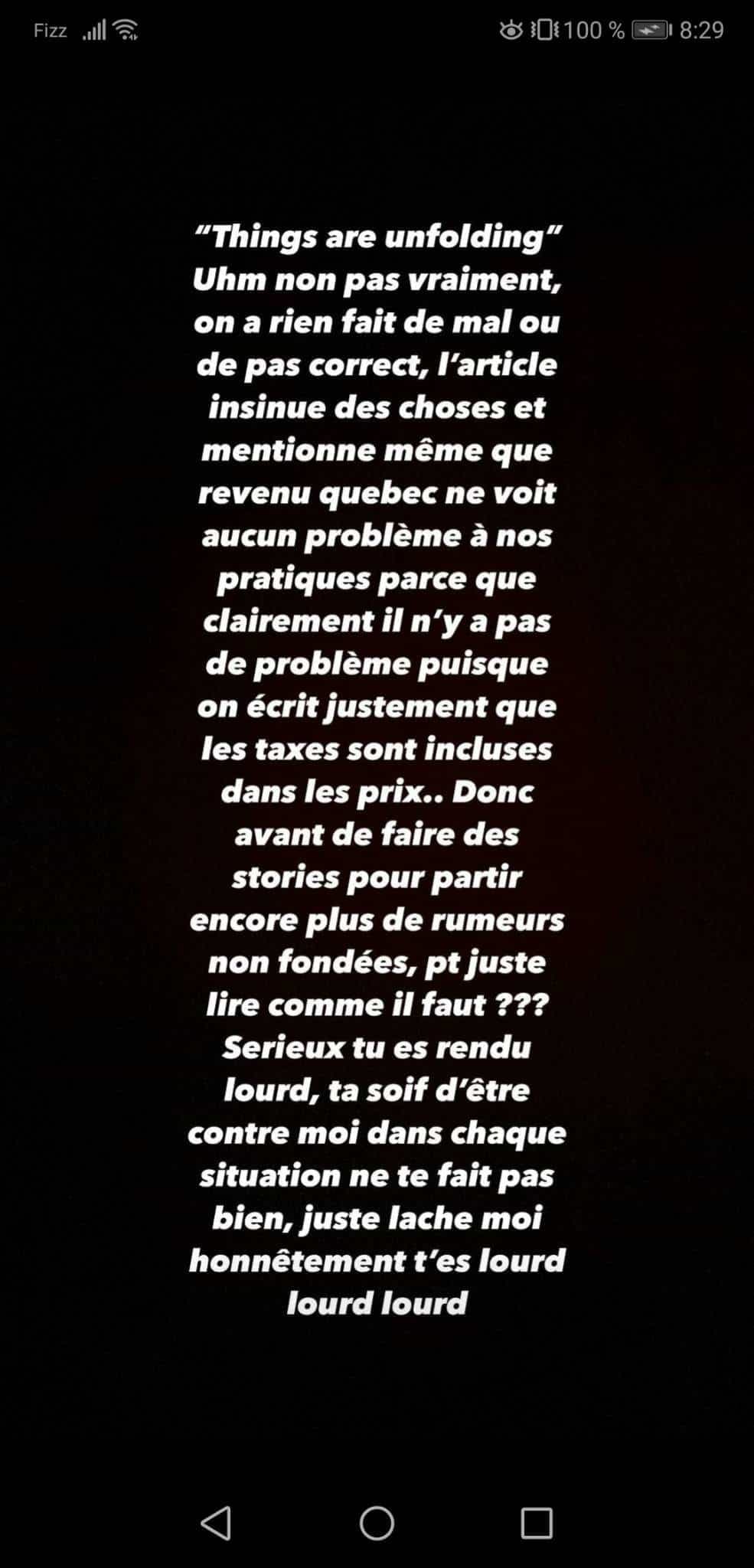The height and width of the screenshot is (1568, 754).
Task: Tap the Back navigation triangle
Action: point(217,1520)
